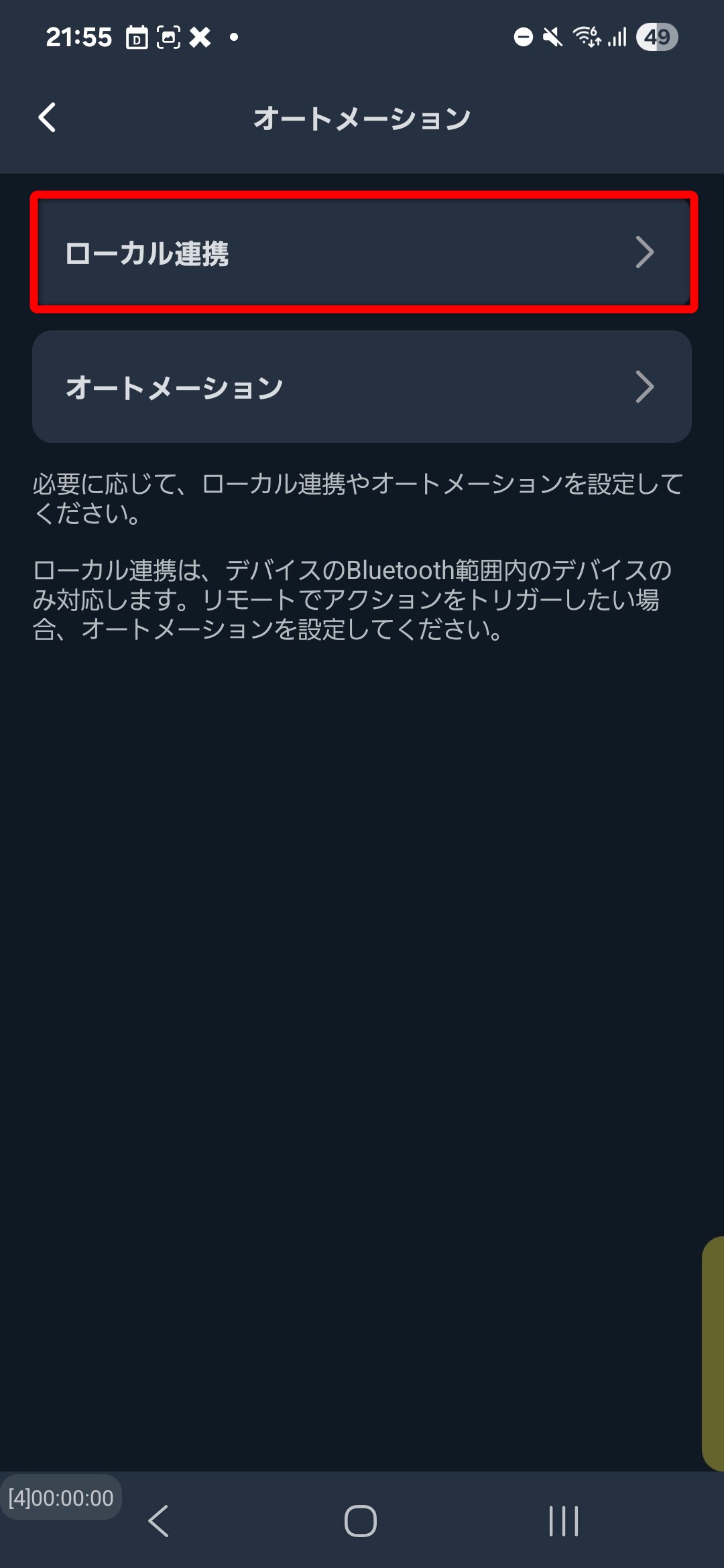Open the ローカル連携 settings row
Viewport: 724px width, 1568px height.
point(362,253)
